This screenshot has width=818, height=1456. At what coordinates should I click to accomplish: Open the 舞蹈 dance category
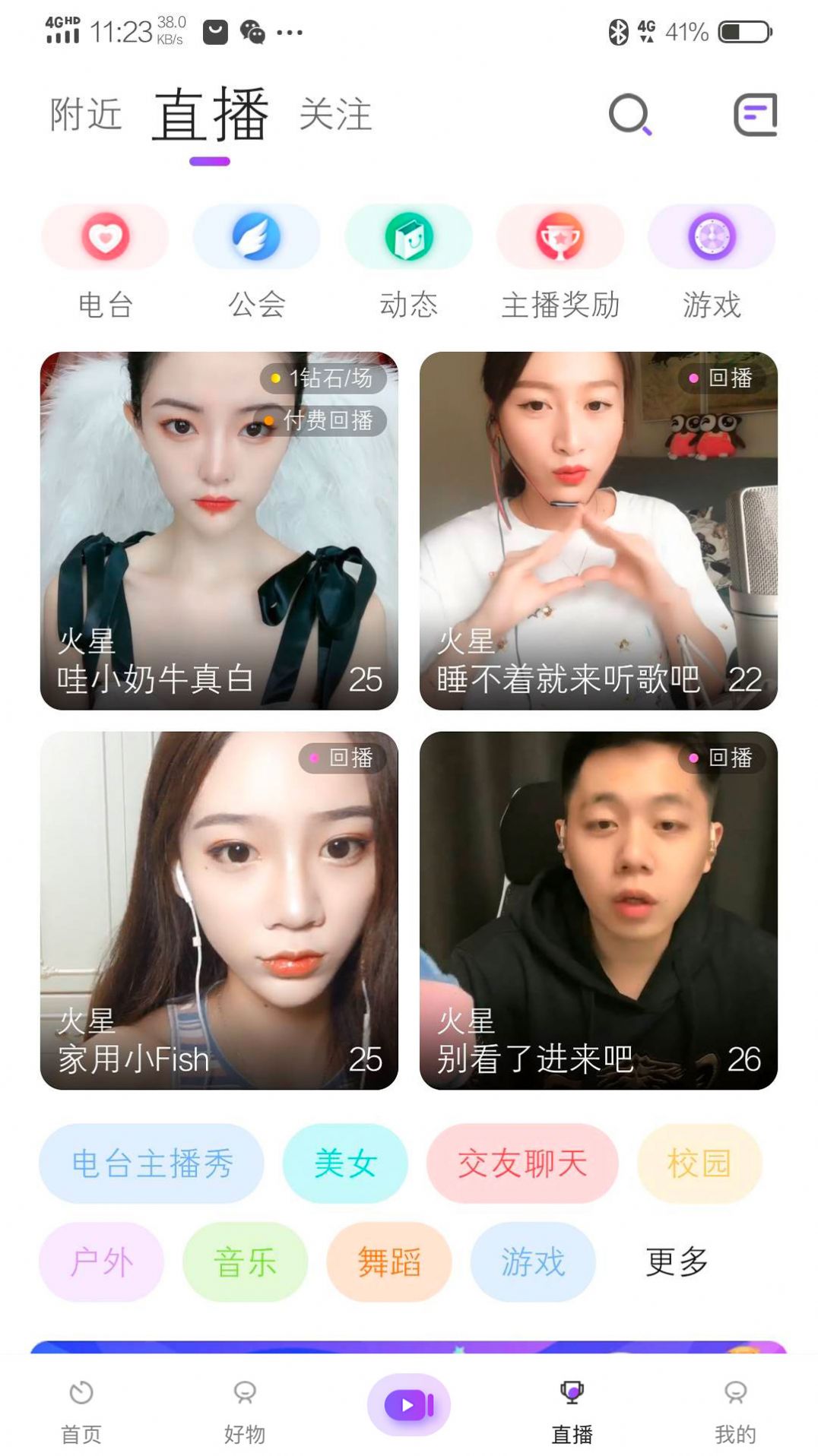(x=389, y=1261)
